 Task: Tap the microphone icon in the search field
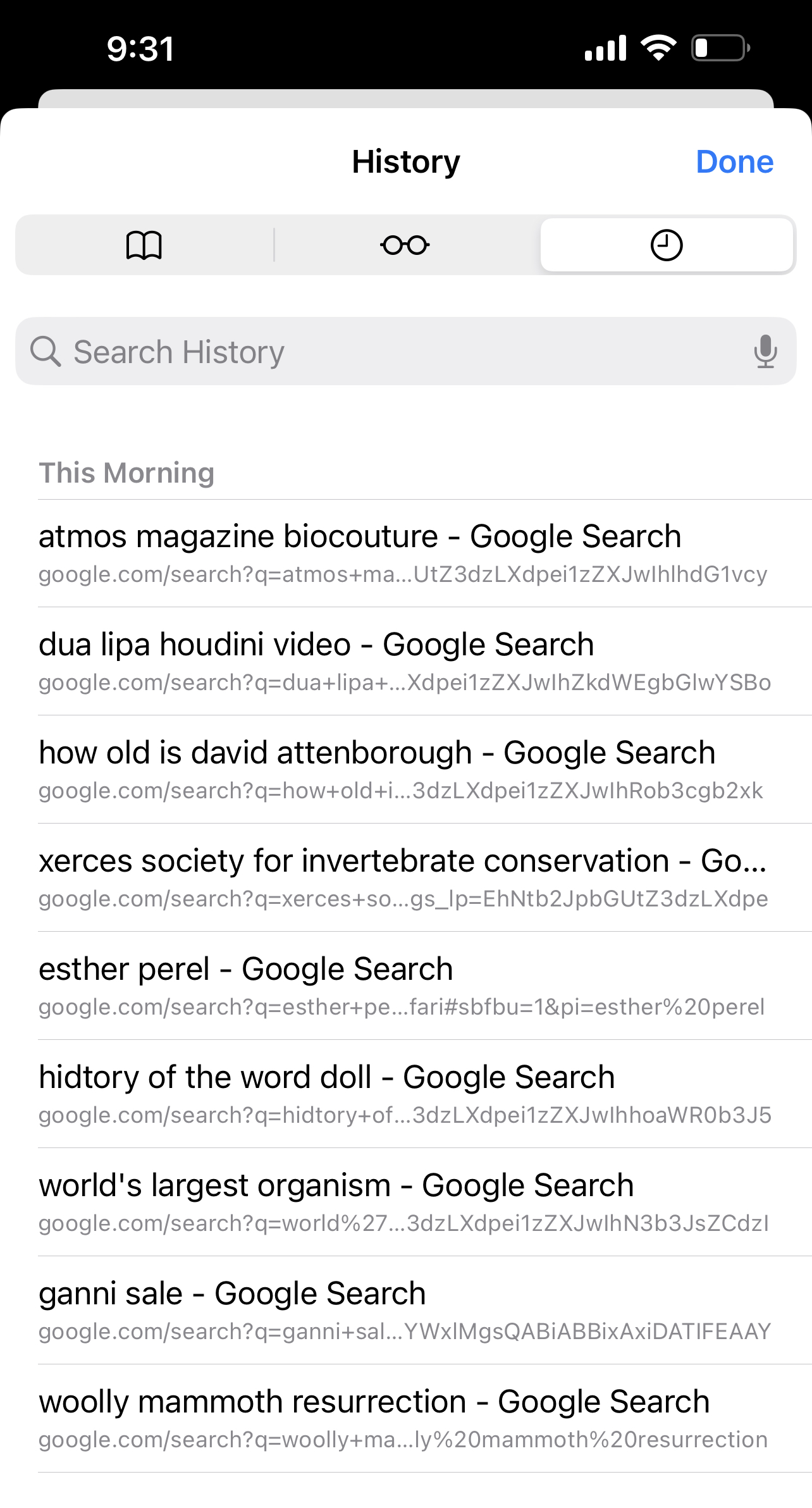click(765, 351)
